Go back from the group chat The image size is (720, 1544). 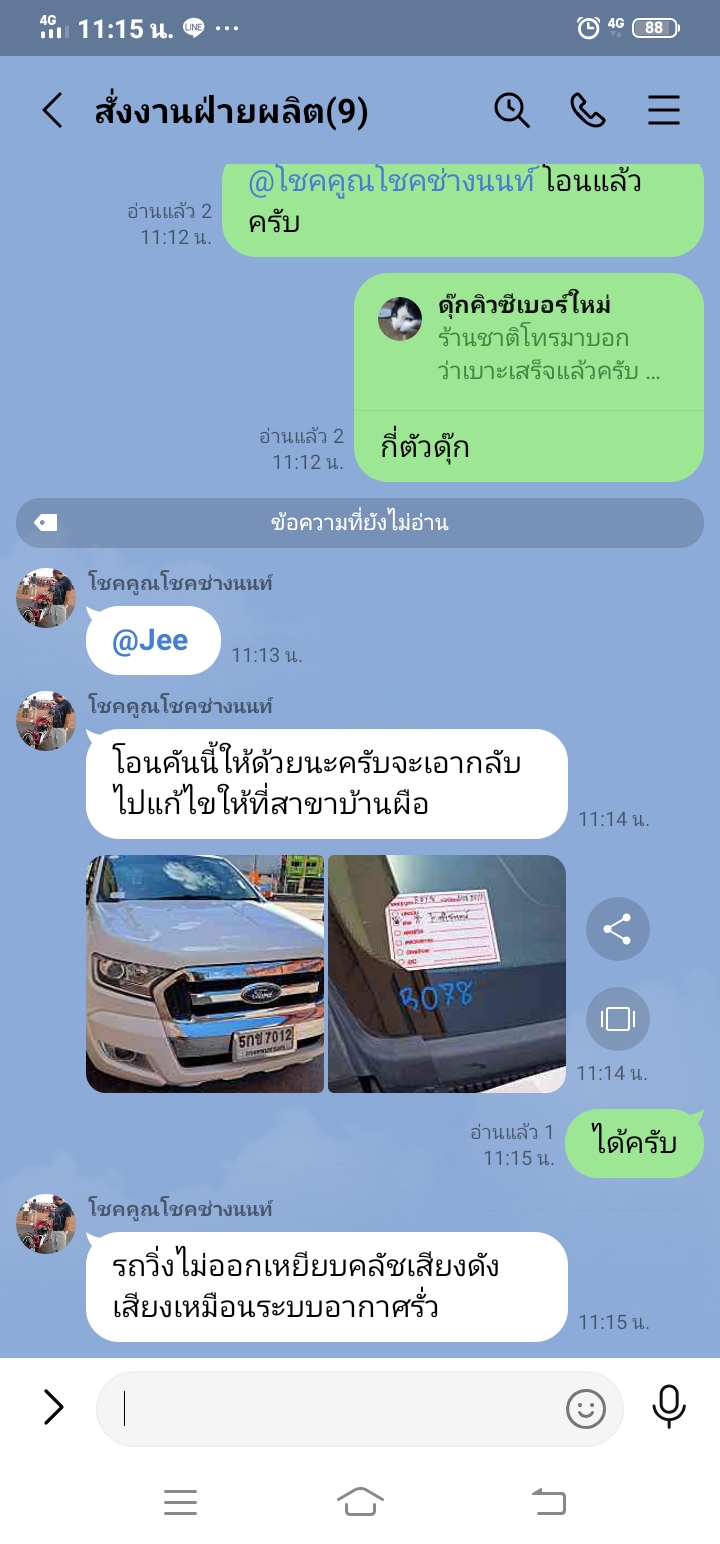[52, 111]
